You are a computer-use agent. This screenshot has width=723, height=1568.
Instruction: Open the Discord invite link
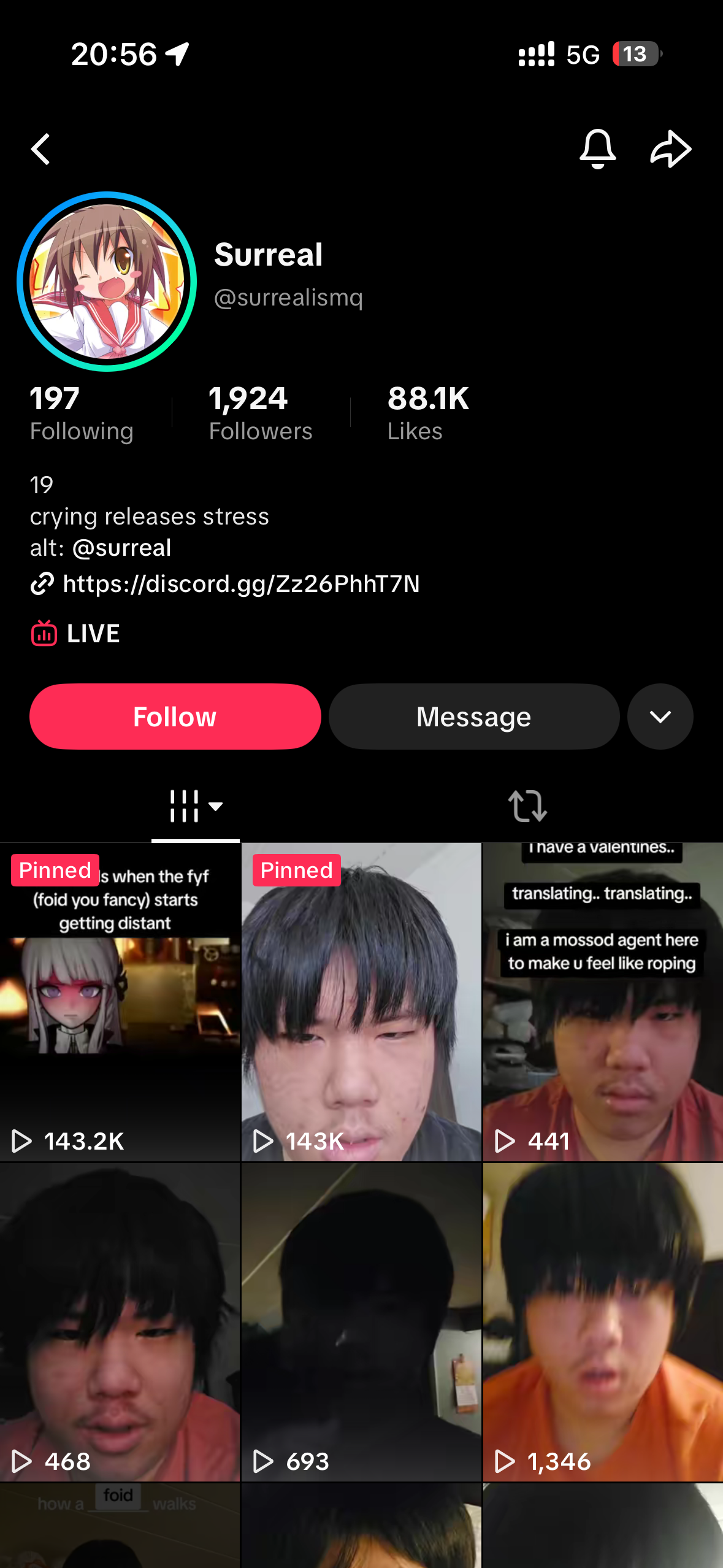click(x=240, y=583)
